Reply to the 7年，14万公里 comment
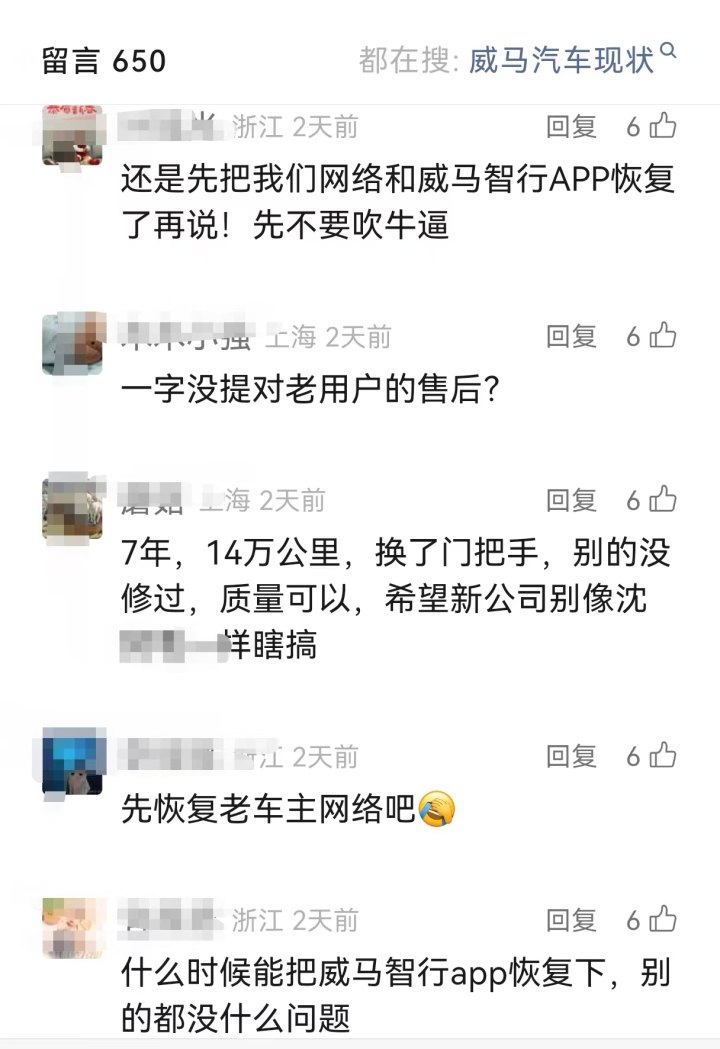Viewport: 720px width, 1049px height. click(x=571, y=500)
